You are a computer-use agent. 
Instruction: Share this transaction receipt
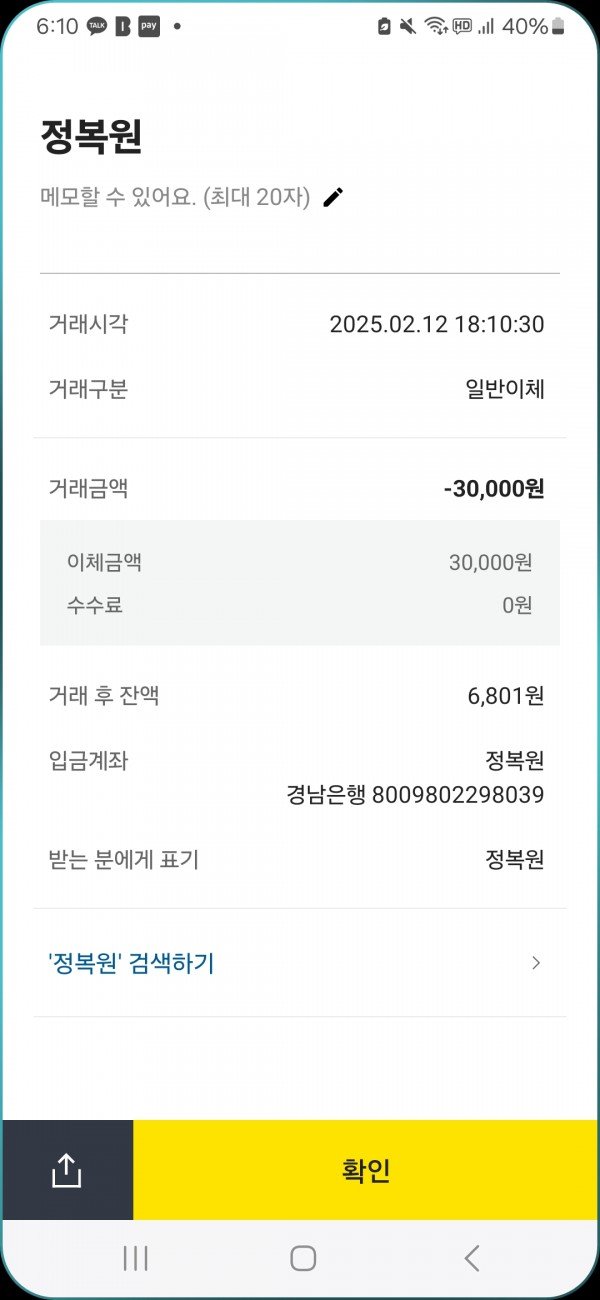pyautogui.click(x=66, y=1170)
